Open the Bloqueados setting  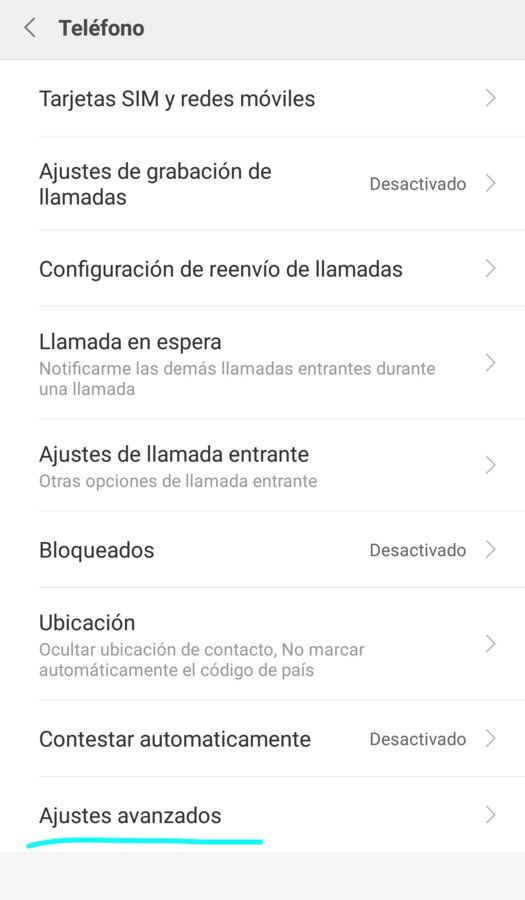pyautogui.click(x=262, y=549)
